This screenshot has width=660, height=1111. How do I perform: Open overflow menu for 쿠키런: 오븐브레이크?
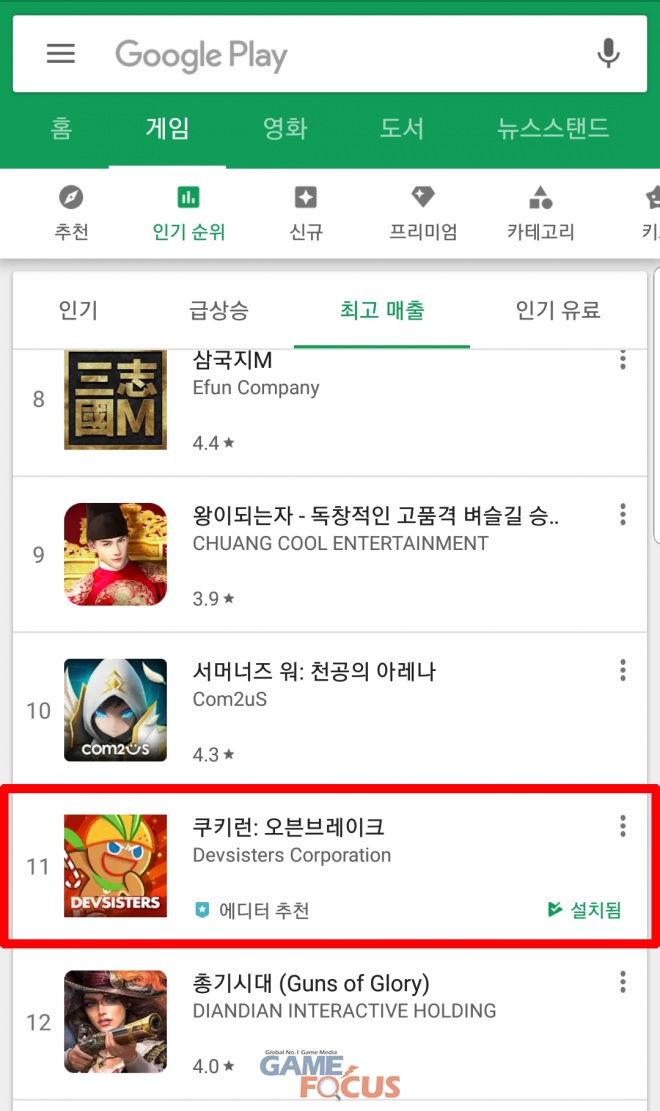pos(623,826)
